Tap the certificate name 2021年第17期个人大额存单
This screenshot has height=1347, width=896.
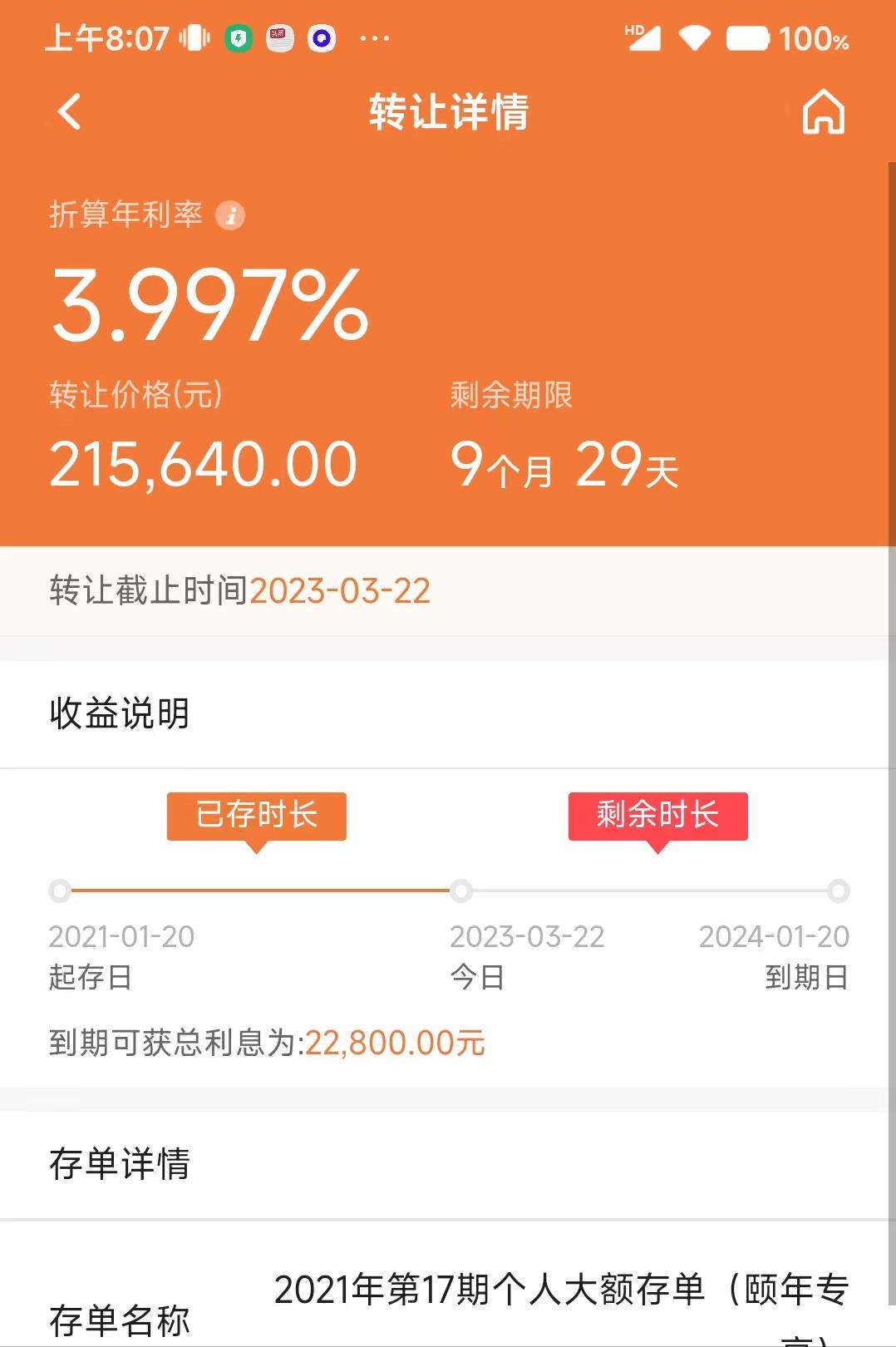(x=562, y=1291)
